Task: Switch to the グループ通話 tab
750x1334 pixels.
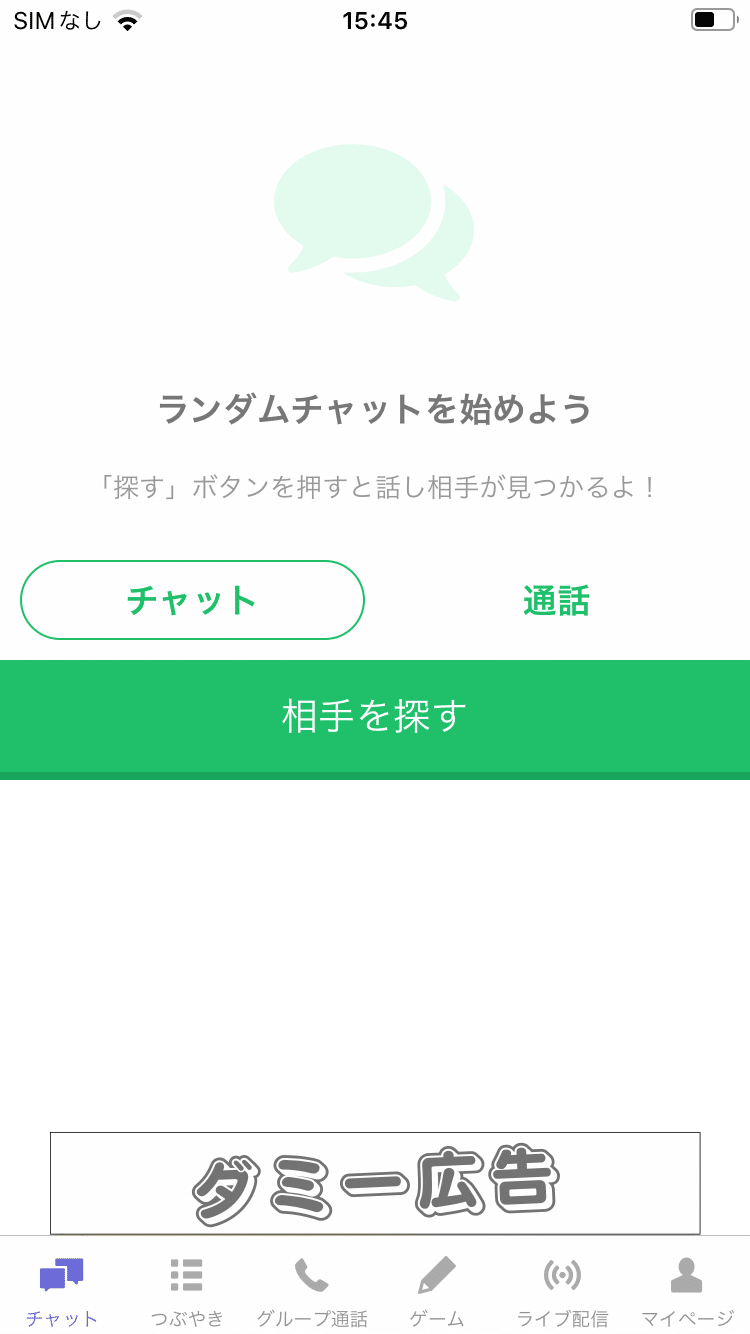Action: click(312, 1291)
